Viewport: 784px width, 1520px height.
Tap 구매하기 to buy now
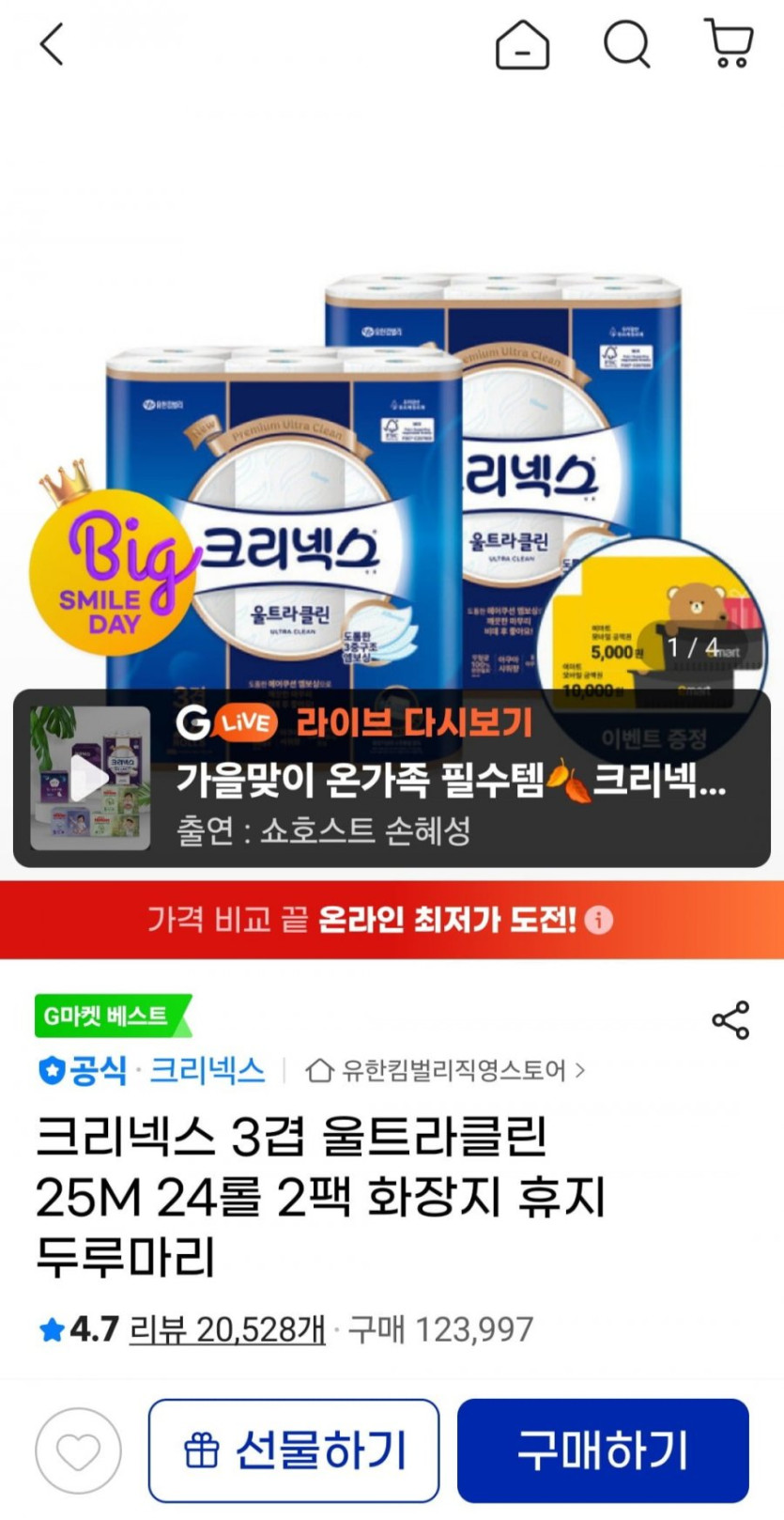603,1450
